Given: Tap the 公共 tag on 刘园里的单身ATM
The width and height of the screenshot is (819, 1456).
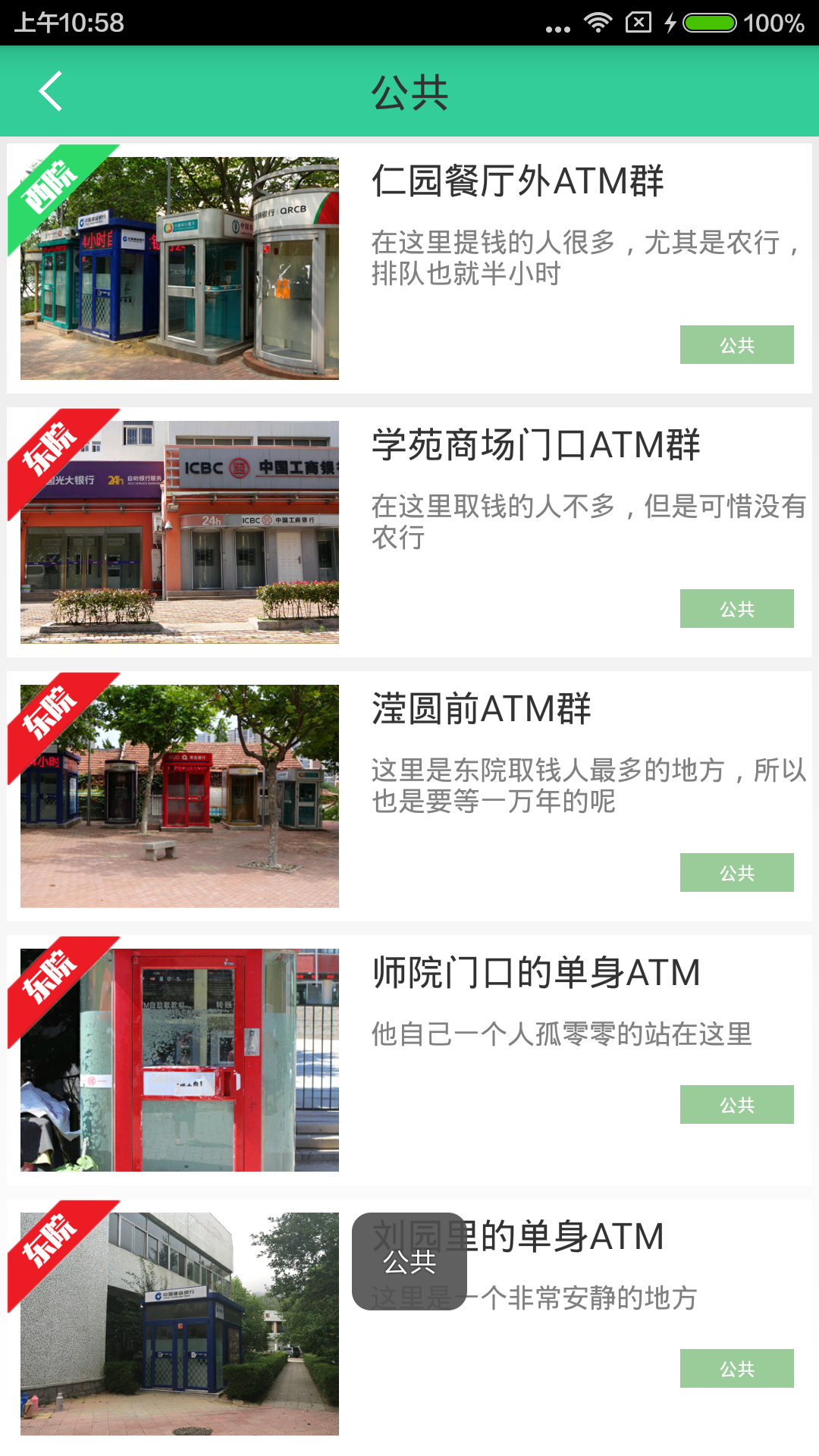Looking at the screenshot, I should (736, 1369).
